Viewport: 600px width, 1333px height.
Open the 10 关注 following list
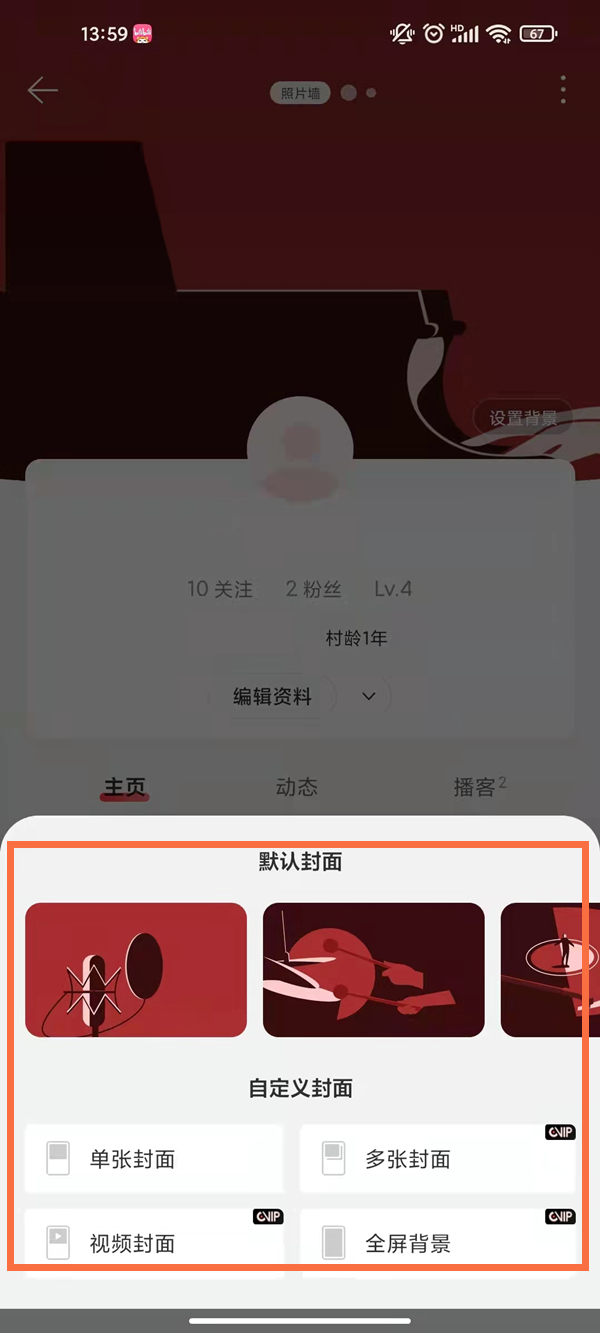point(220,589)
